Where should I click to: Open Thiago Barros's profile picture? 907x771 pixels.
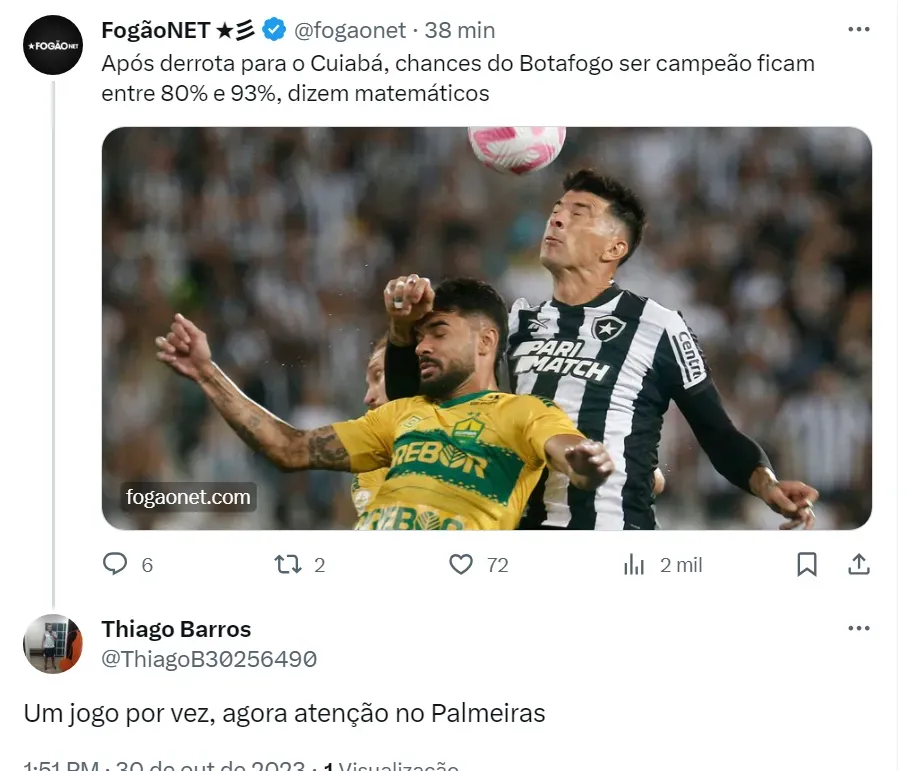click(52, 644)
